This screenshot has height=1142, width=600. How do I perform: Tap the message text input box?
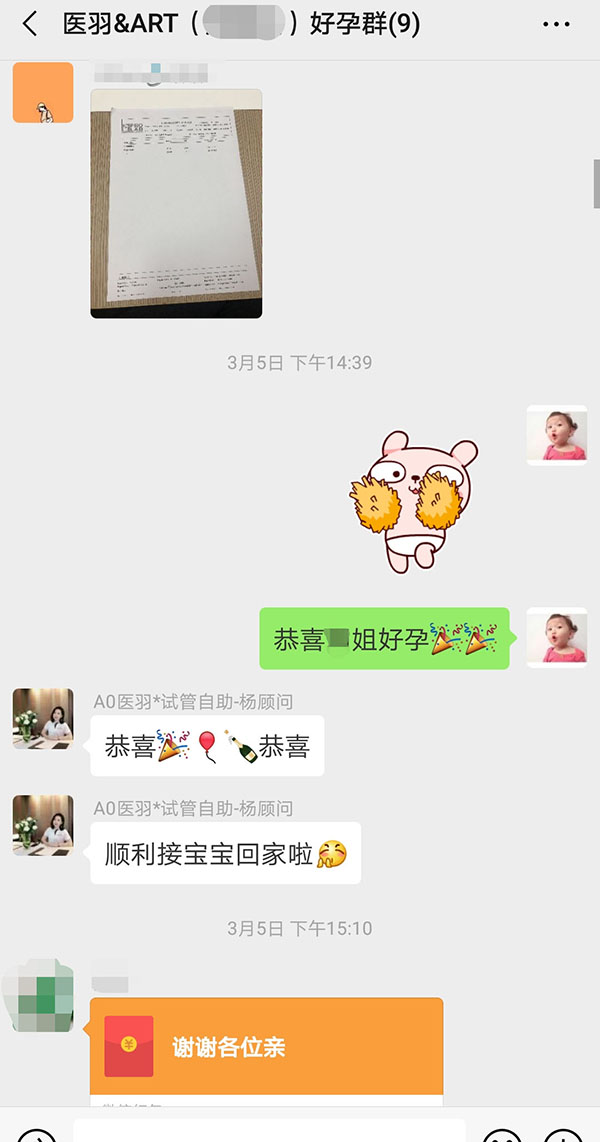point(268,1130)
